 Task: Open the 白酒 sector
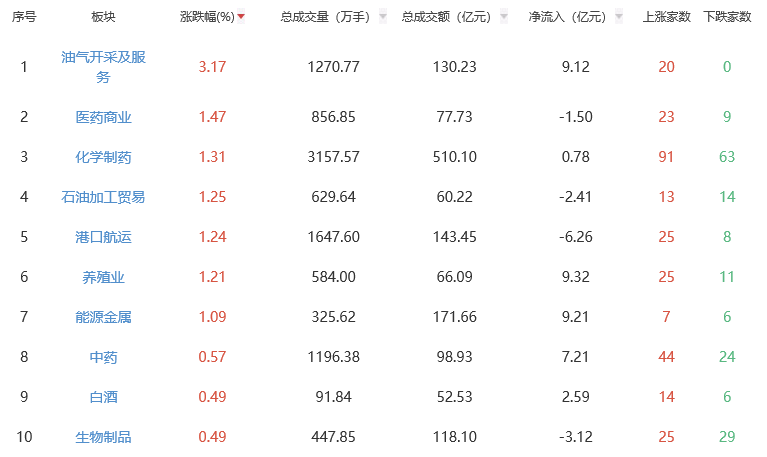tap(103, 397)
